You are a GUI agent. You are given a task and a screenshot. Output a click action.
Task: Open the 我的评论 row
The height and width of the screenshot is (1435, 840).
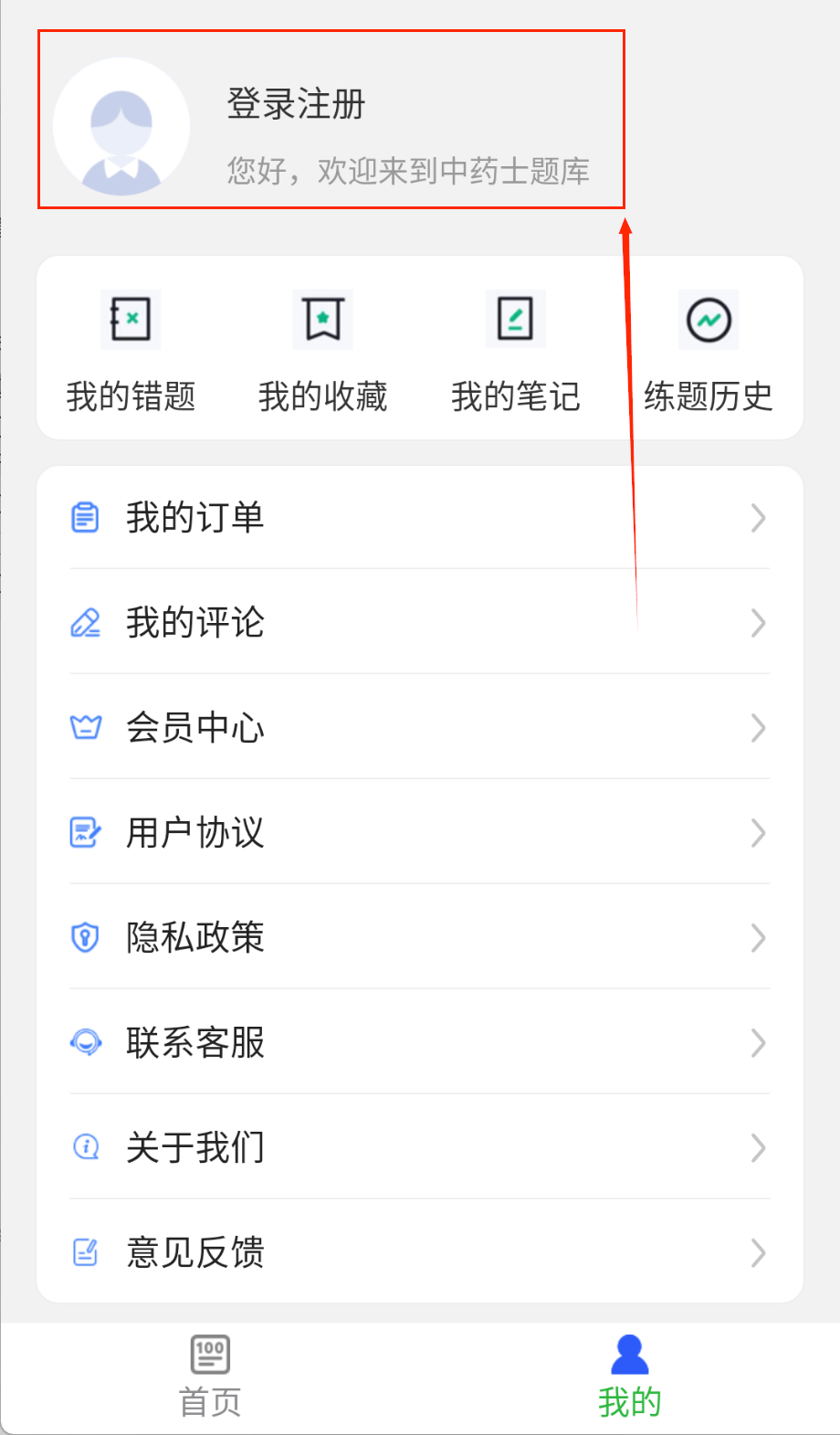(419, 623)
